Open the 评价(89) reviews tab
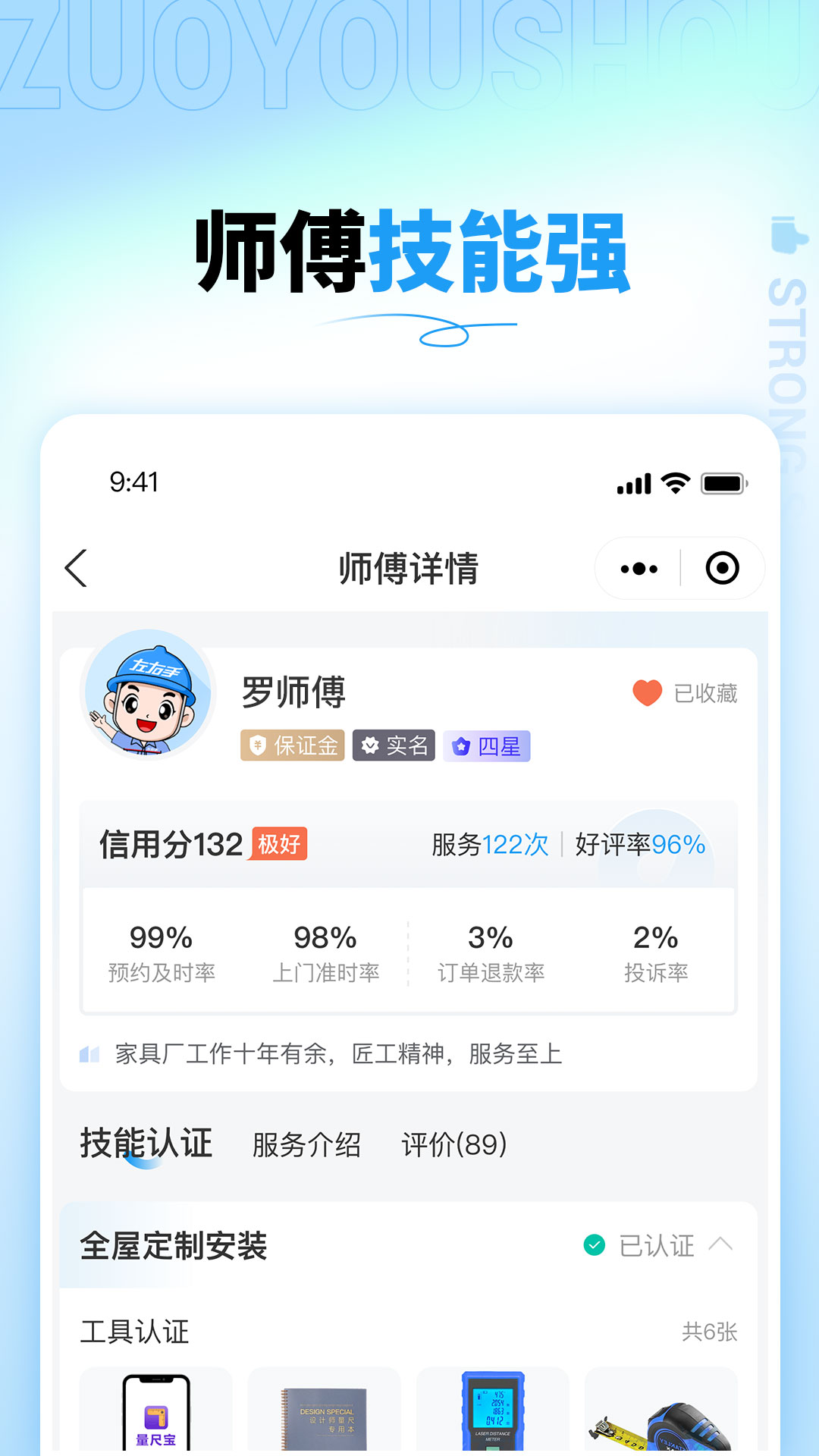The height and width of the screenshot is (1456, 819). pos(456,1145)
